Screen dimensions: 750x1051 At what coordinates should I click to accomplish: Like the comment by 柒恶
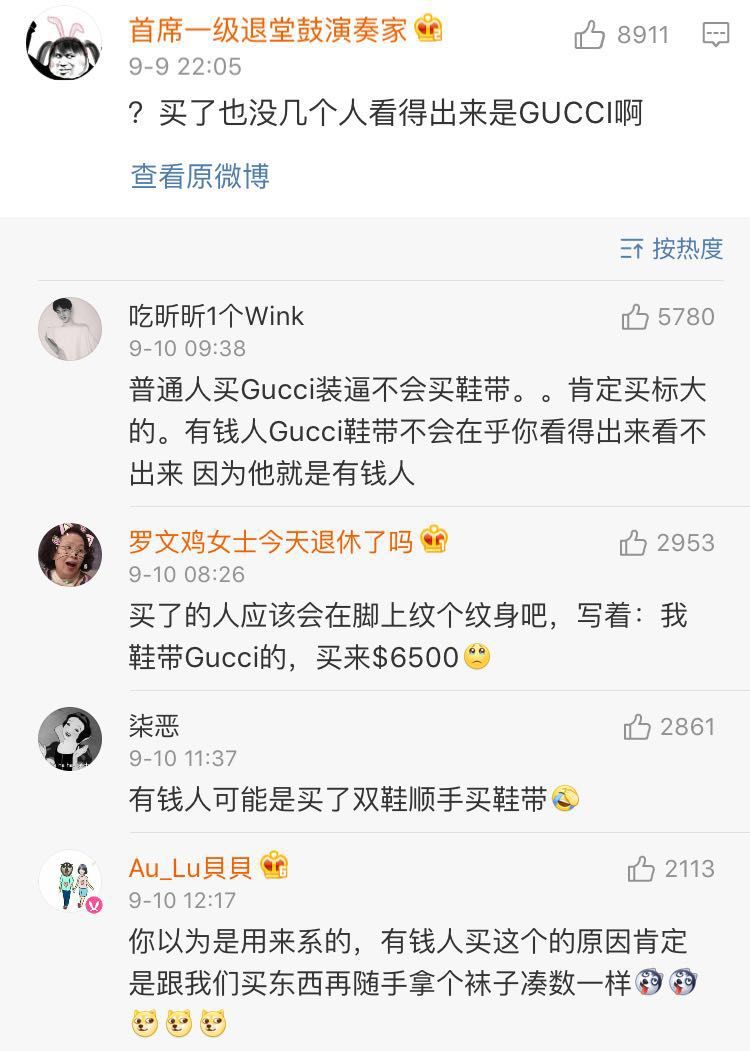point(637,727)
